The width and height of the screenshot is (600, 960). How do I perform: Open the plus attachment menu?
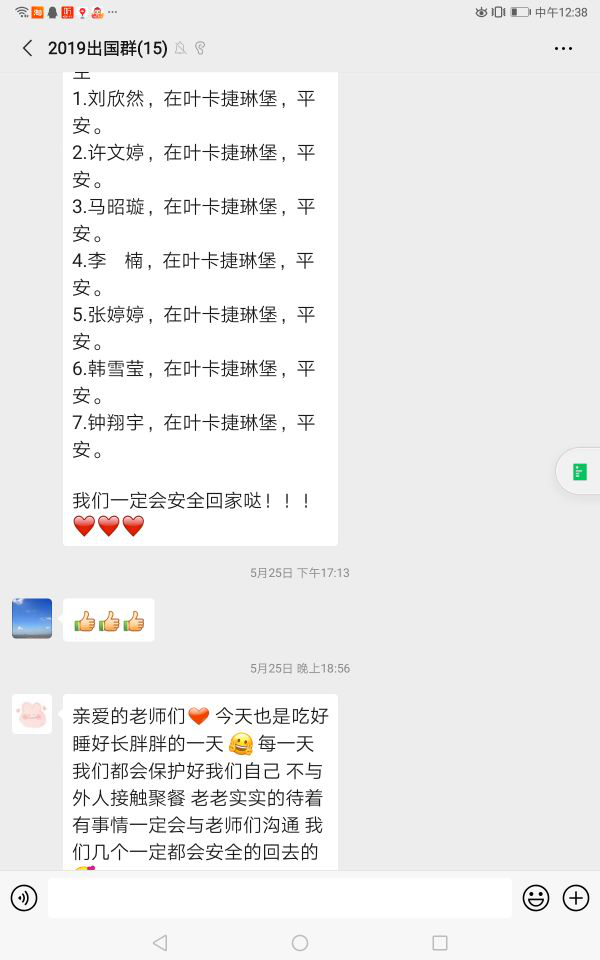576,898
